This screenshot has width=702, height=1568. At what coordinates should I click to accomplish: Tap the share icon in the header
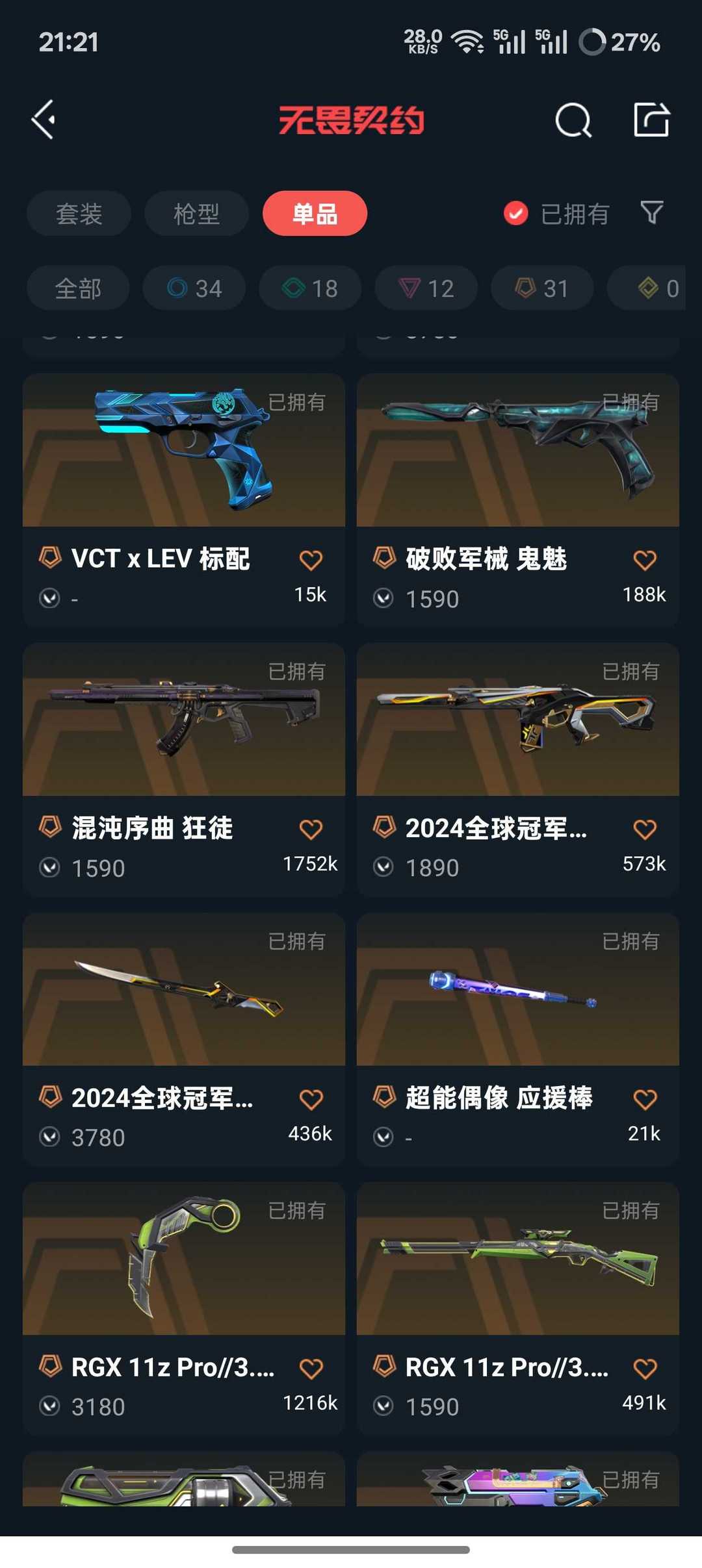coord(651,120)
